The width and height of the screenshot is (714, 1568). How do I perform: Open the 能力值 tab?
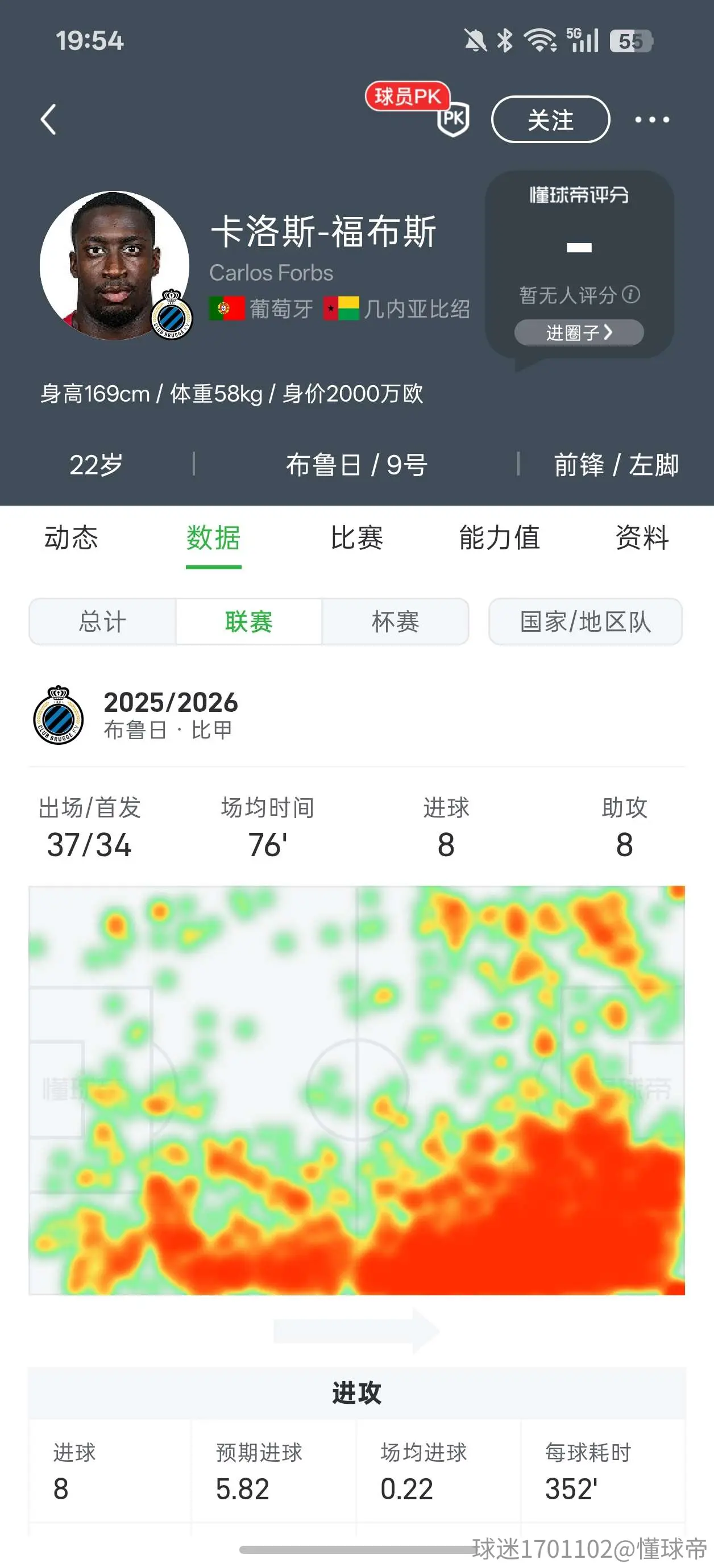point(500,538)
